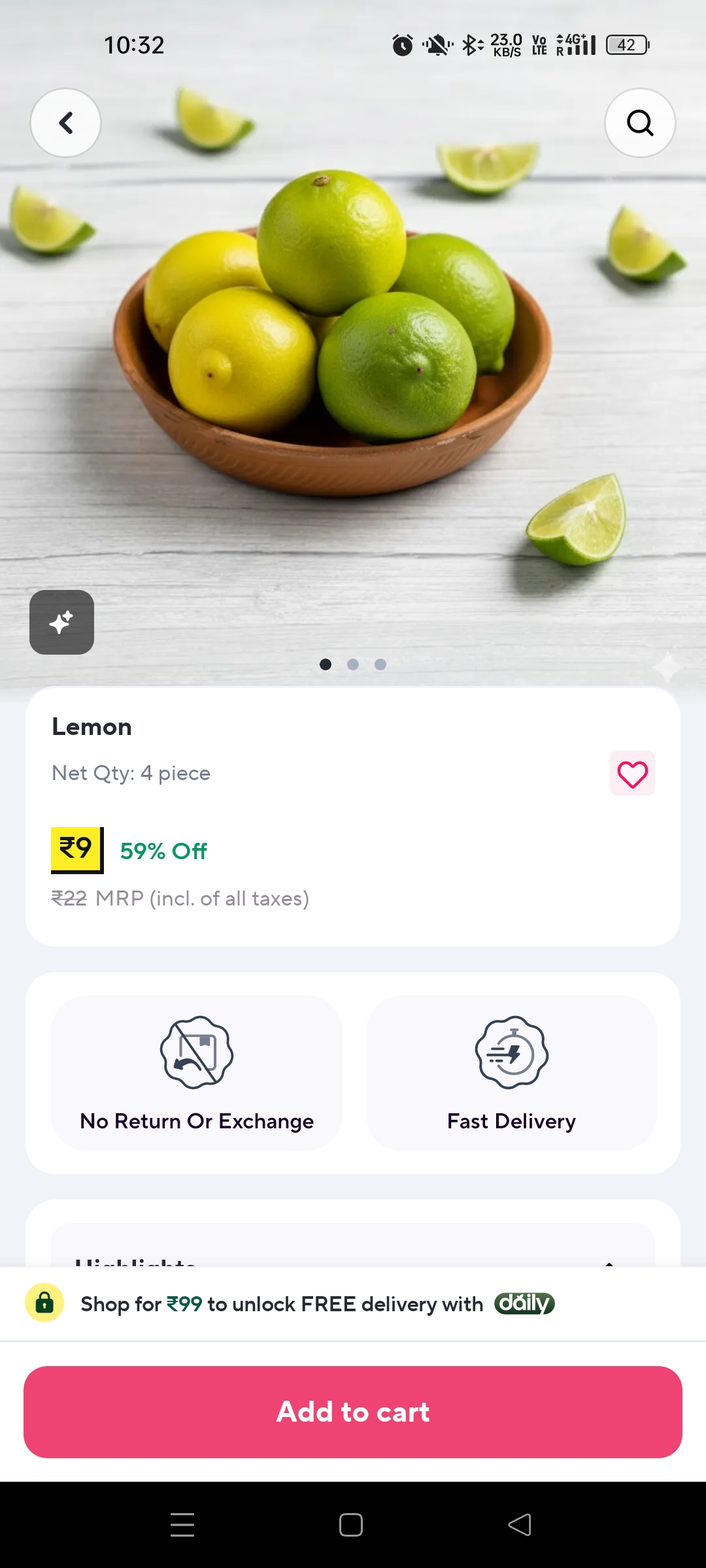Tap the sparkle AI icon on image
Image resolution: width=706 pixels, height=1568 pixels.
pyautogui.click(x=61, y=622)
